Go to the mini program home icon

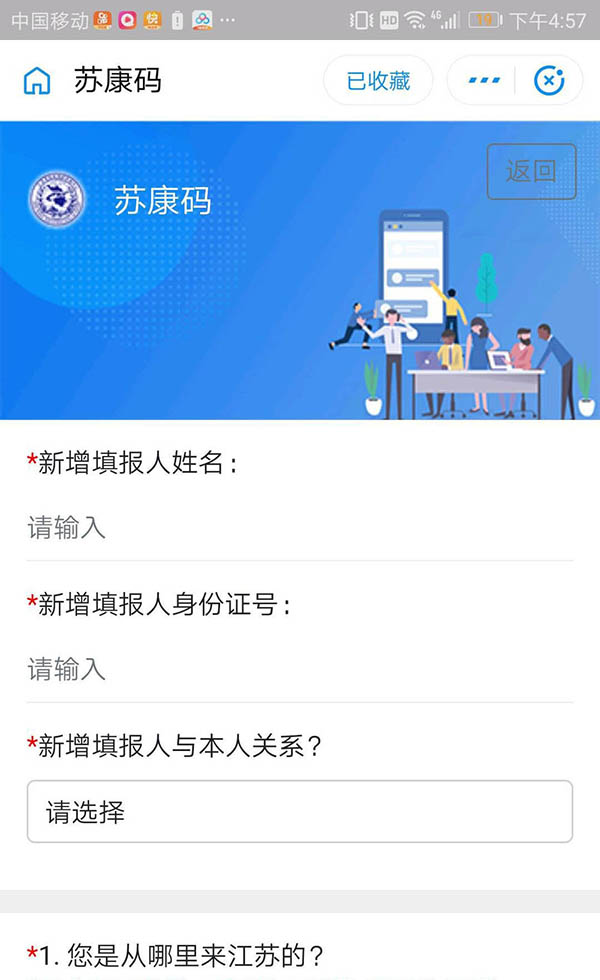coord(37,81)
